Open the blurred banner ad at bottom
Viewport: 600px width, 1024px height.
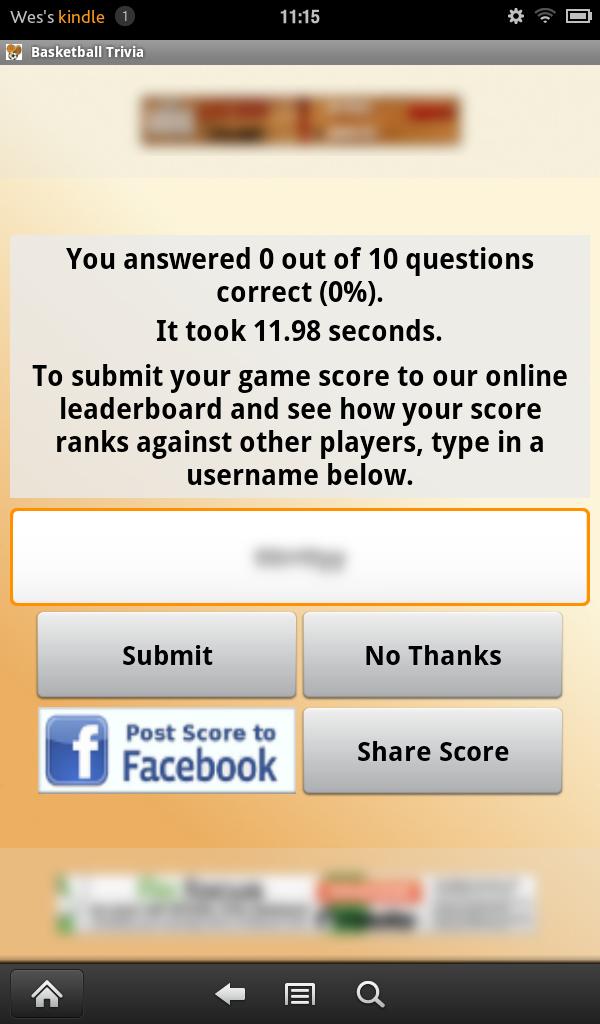[296, 903]
